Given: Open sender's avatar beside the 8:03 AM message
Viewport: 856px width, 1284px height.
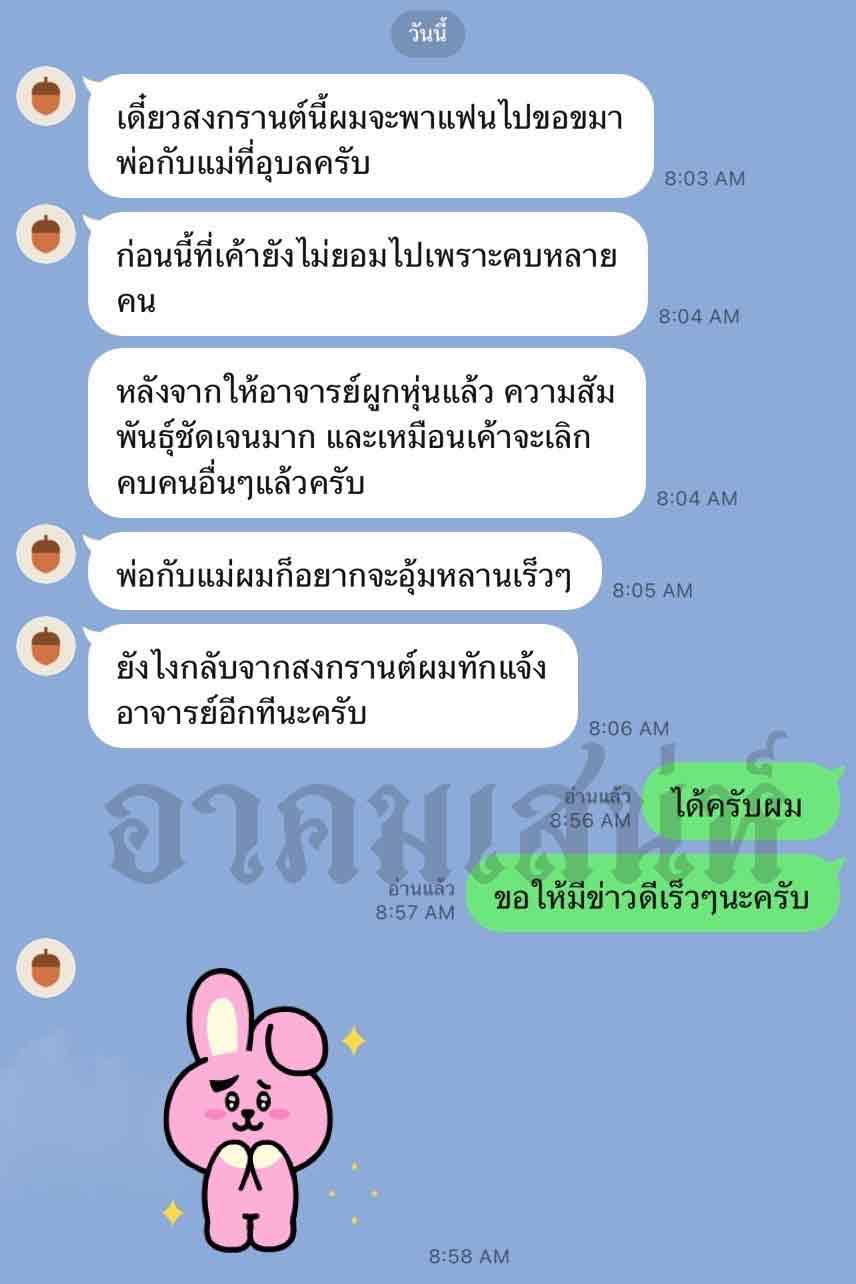Looking at the screenshot, I should 46,98.
